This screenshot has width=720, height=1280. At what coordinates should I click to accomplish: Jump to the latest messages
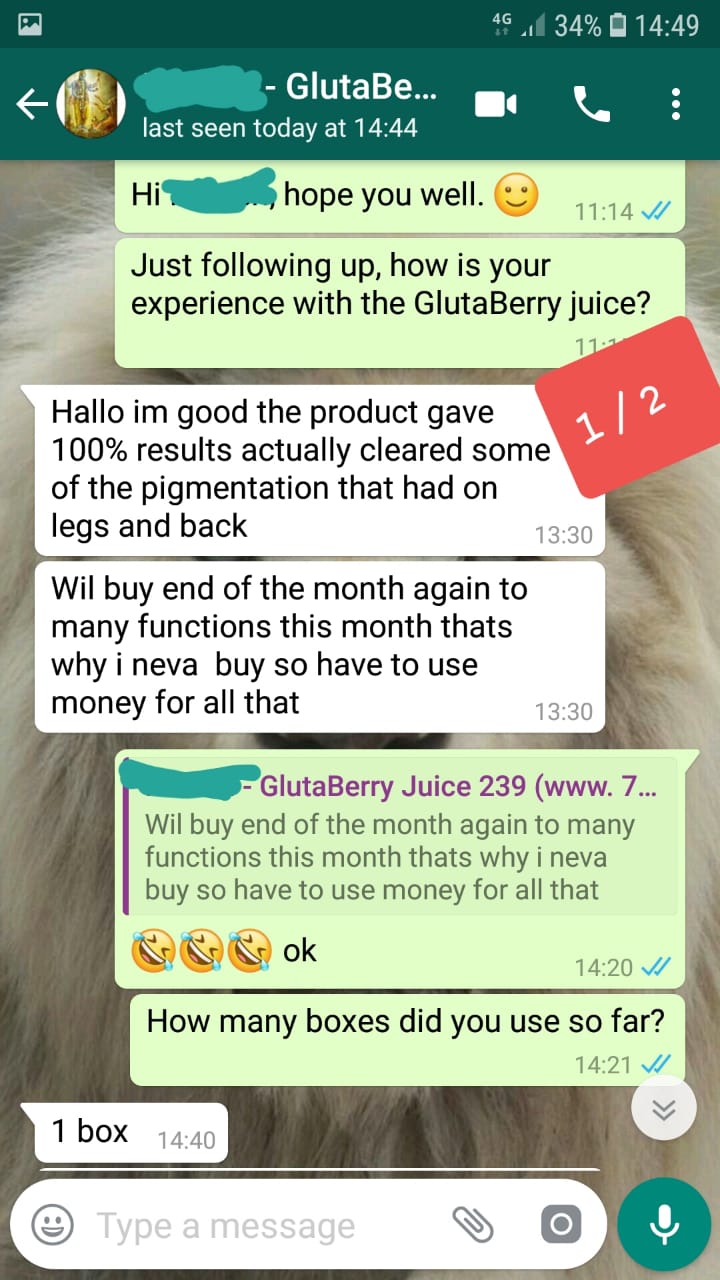pos(664,1110)
